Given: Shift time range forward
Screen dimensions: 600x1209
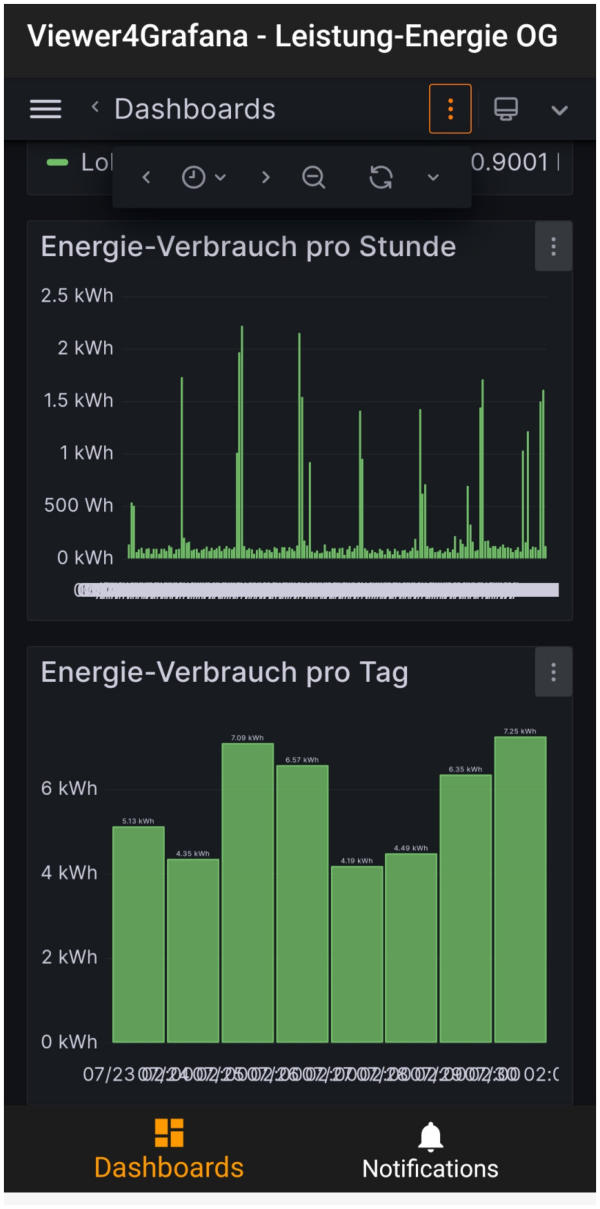Looking at the screenshot, I should point(265,177).
